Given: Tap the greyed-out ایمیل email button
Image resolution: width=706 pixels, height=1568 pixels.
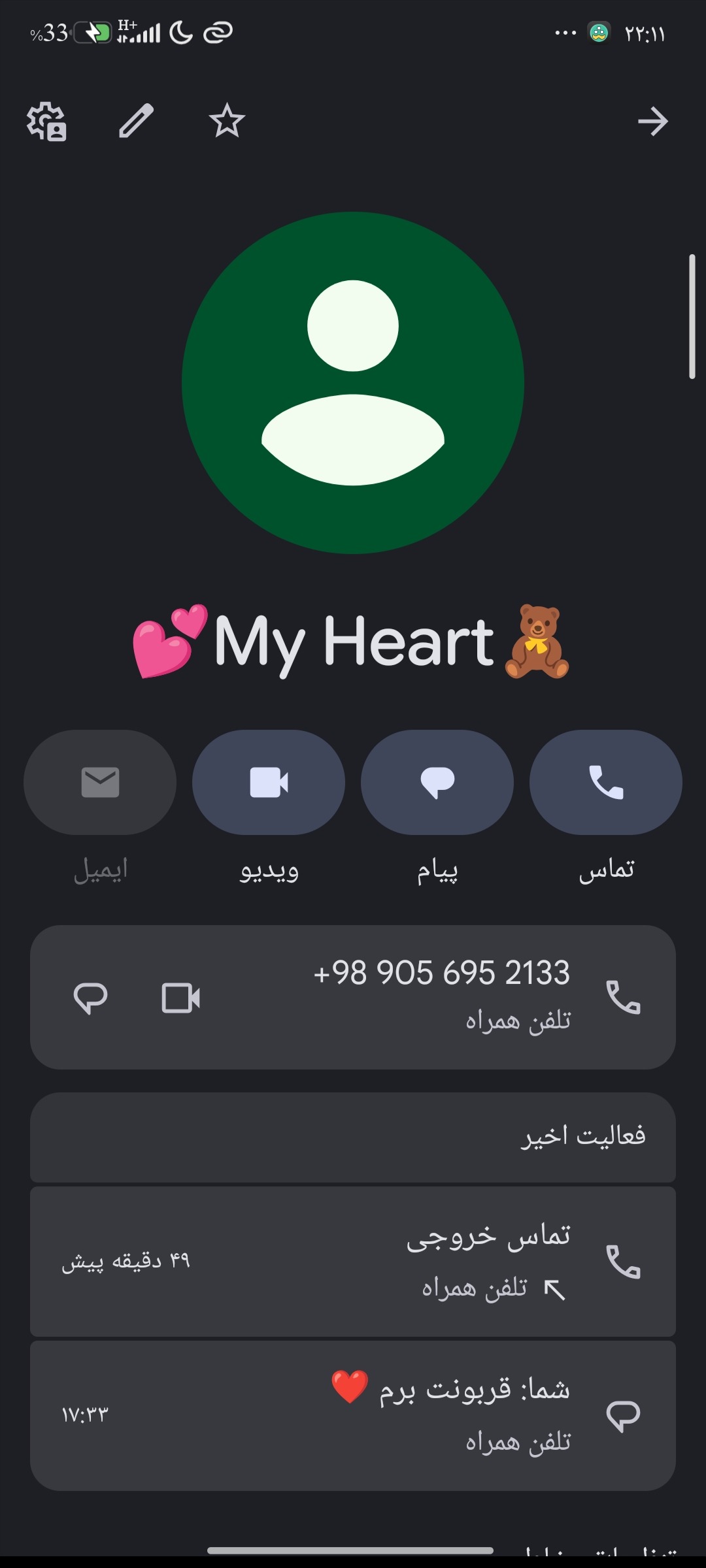Looking at the screenshot, I should point(100,782).
